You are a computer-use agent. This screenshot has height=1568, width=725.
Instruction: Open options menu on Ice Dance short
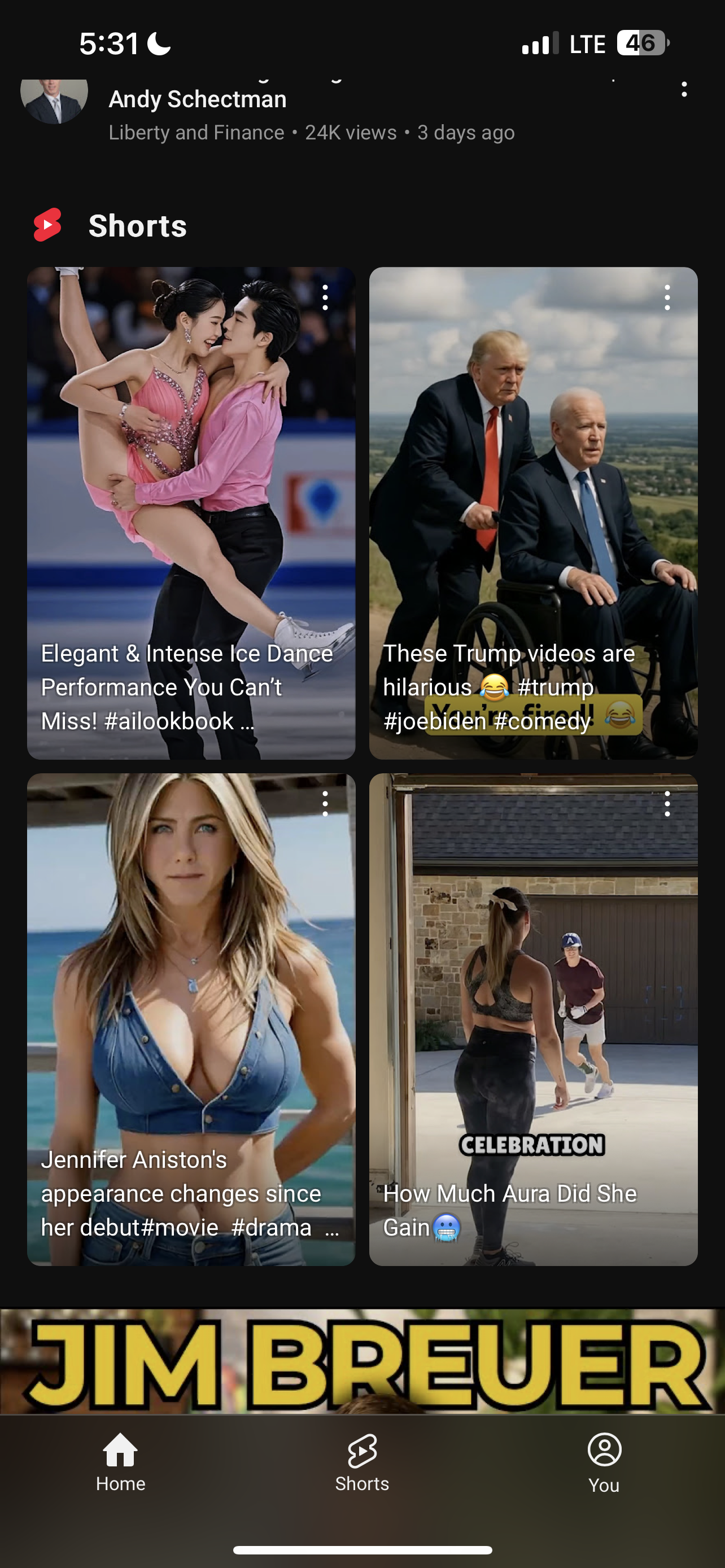(x=325, y=297)
